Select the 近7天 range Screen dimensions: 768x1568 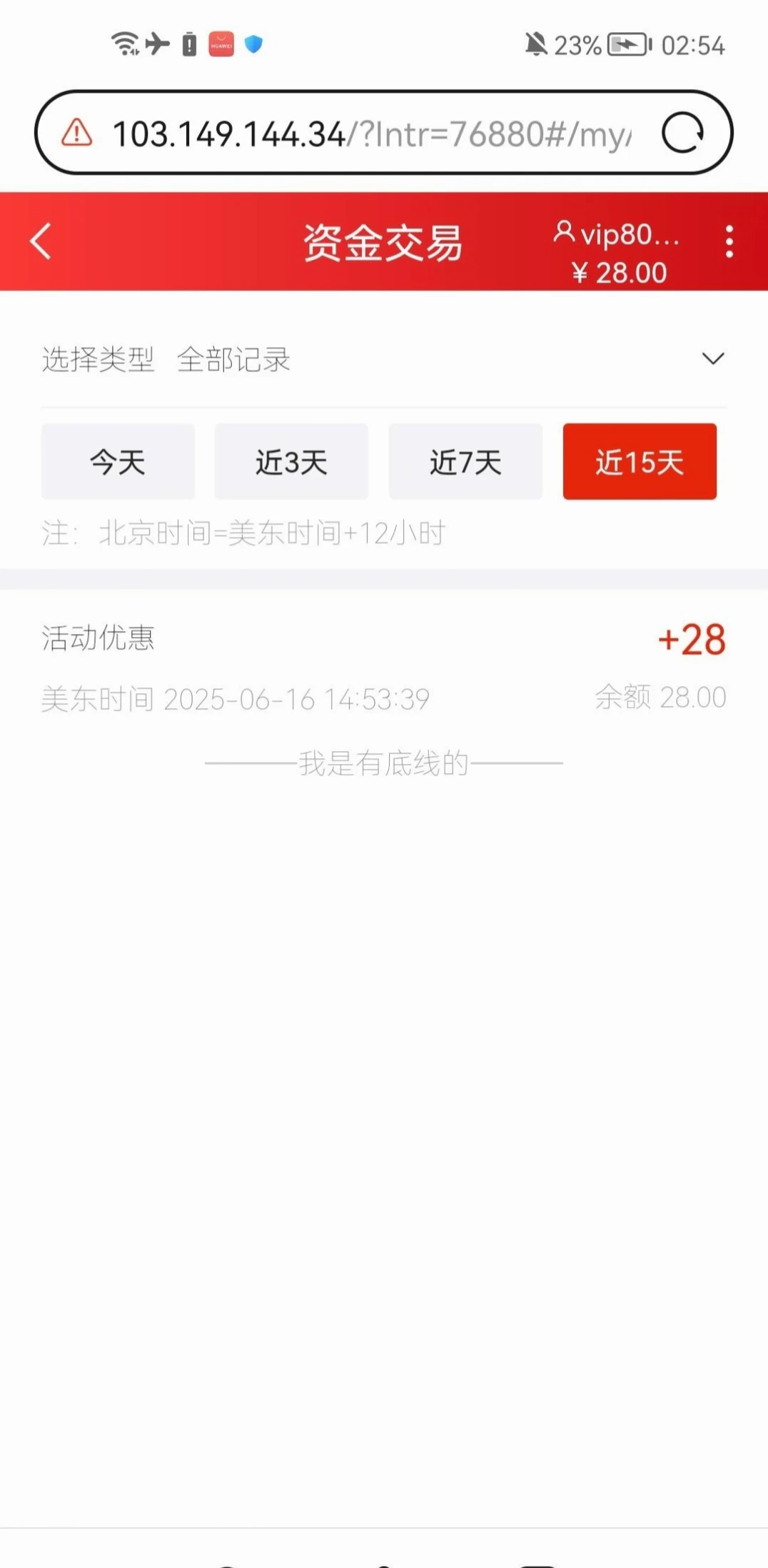coord(465,462)
